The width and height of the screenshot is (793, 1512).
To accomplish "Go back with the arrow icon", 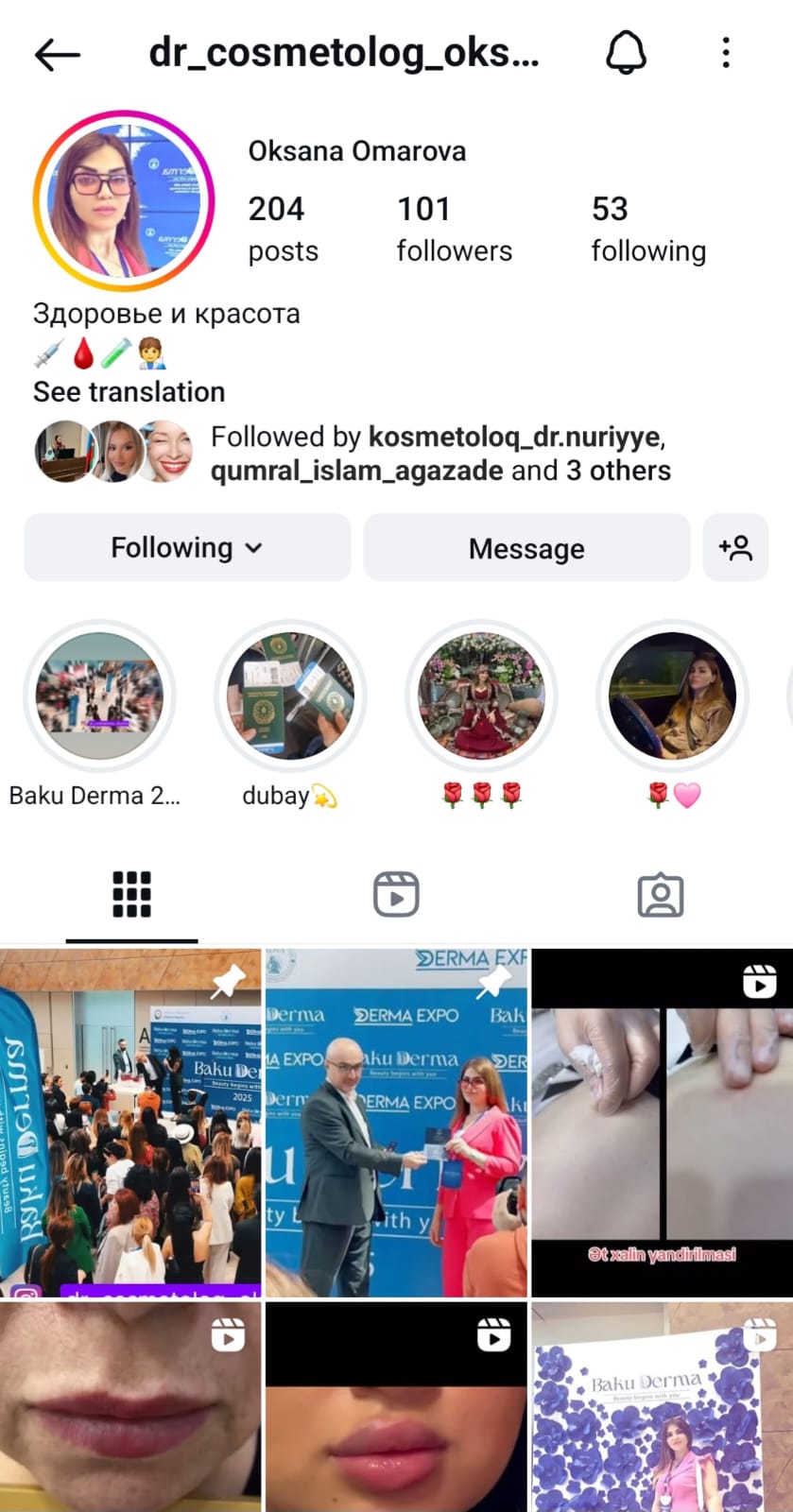I will coord(58,55).
